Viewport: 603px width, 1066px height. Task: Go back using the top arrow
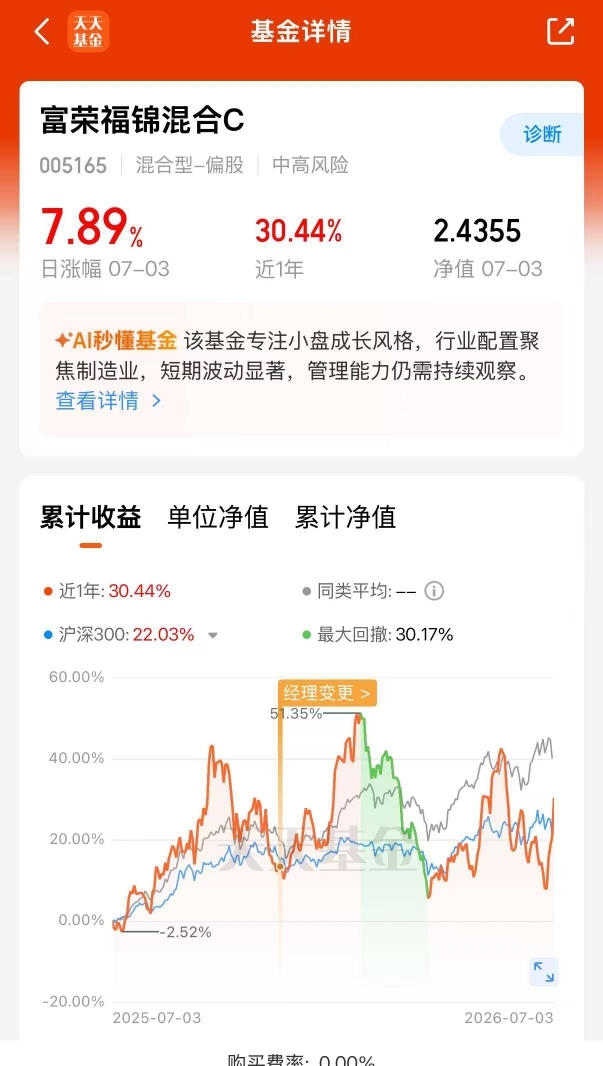pyautogui.click(x=42, y=31)
